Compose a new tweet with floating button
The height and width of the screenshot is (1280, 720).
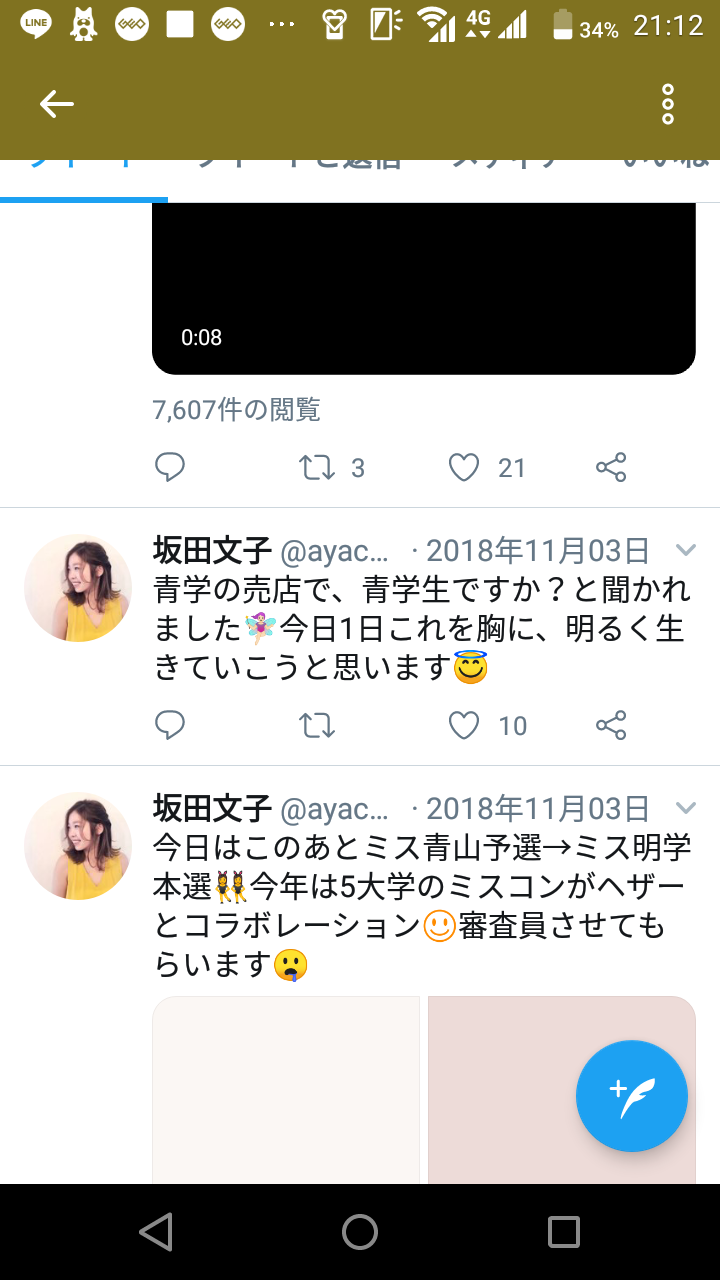[x=632, y=1096]
